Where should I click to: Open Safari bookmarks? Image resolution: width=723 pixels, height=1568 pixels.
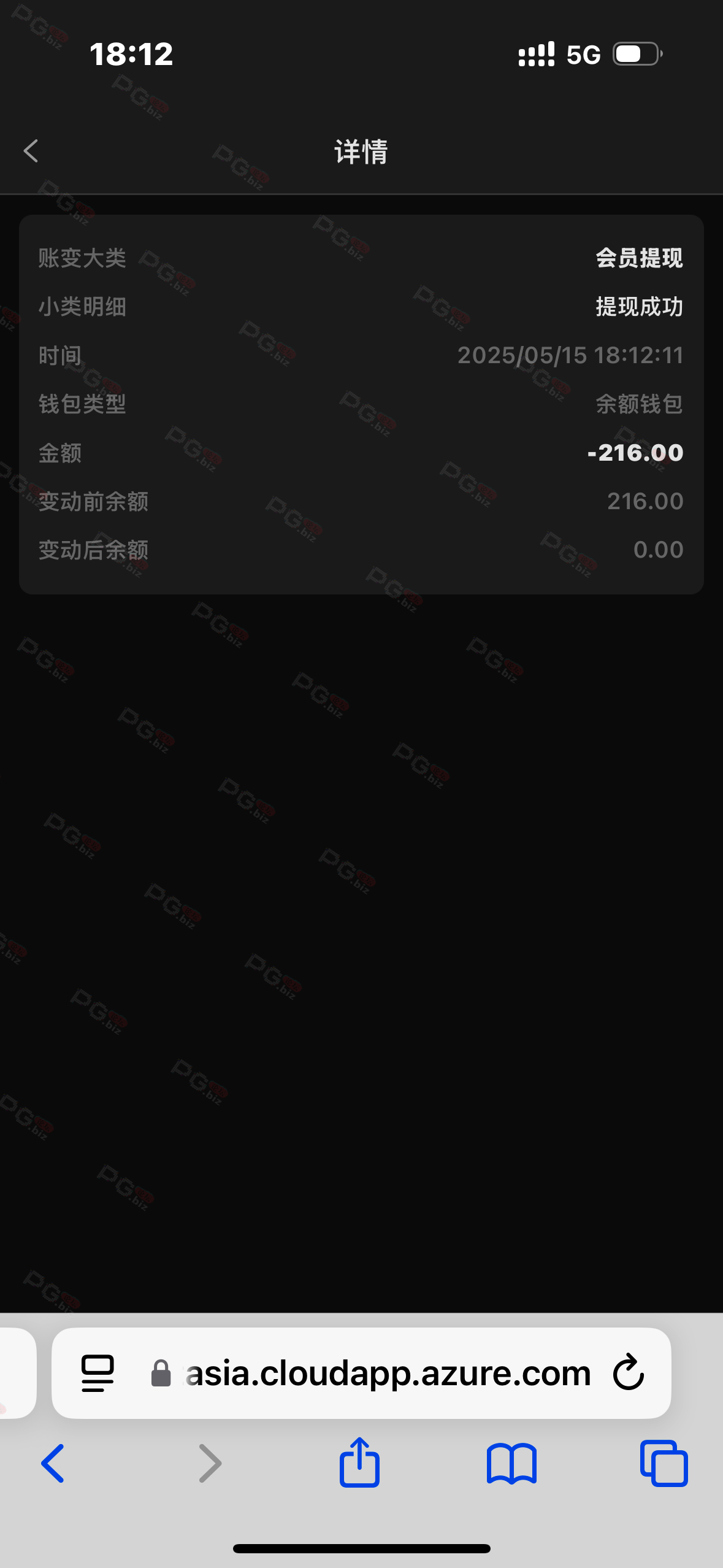click(x=511, y=1464)
